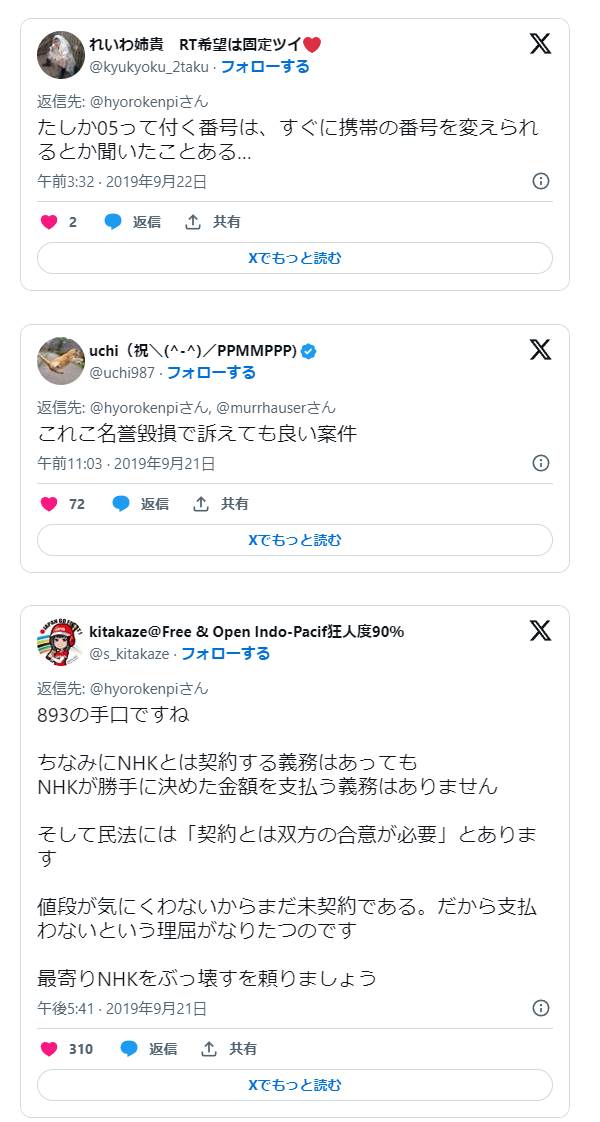The width and height of the screenshot is (600, 1122).
Task: Reply to uchi's tweet
Action: tap(141, 504)
